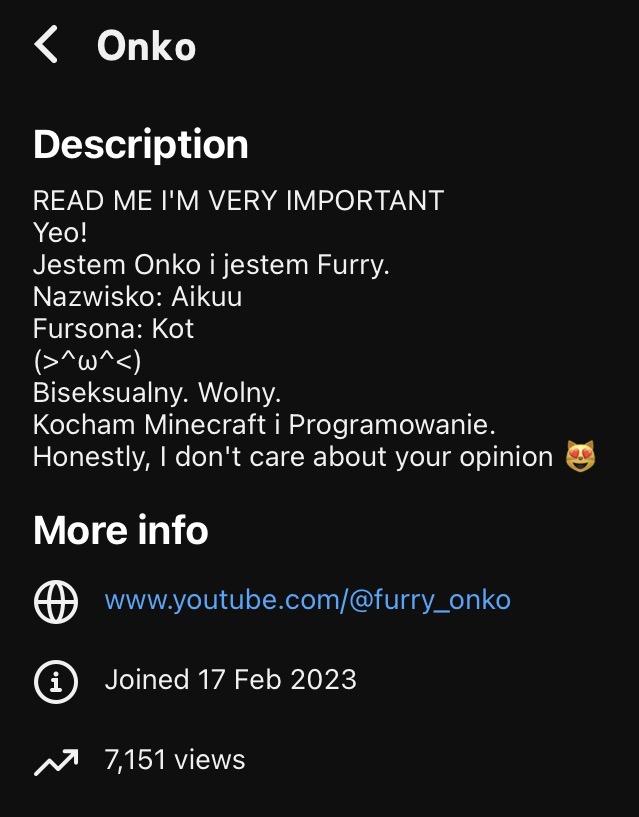Screen dimensions: 639x817
Task: Open the www.youtube.com/@furry_onko link
Action: (x=307, y=600)
